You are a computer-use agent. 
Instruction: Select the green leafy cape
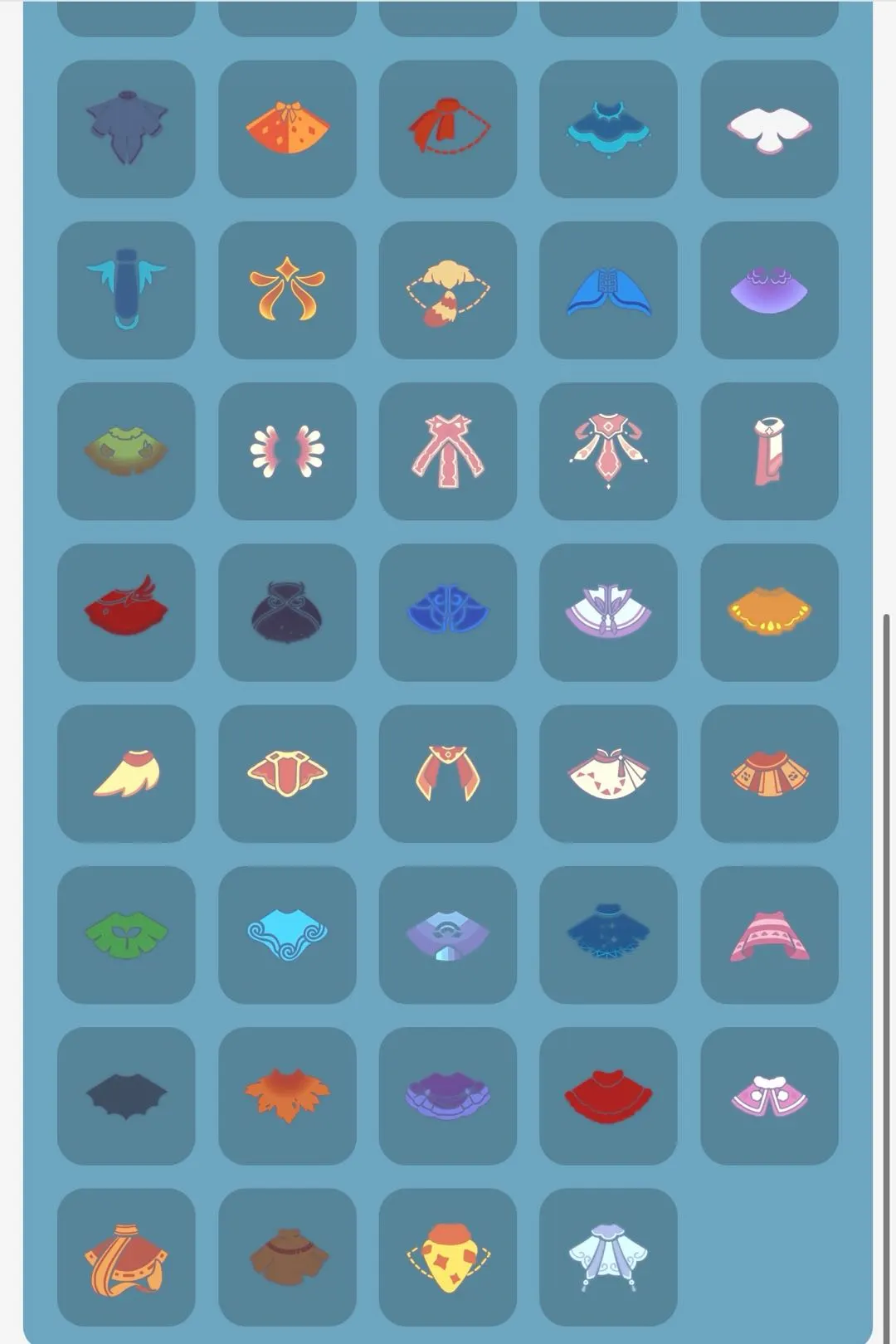point(126,450)
